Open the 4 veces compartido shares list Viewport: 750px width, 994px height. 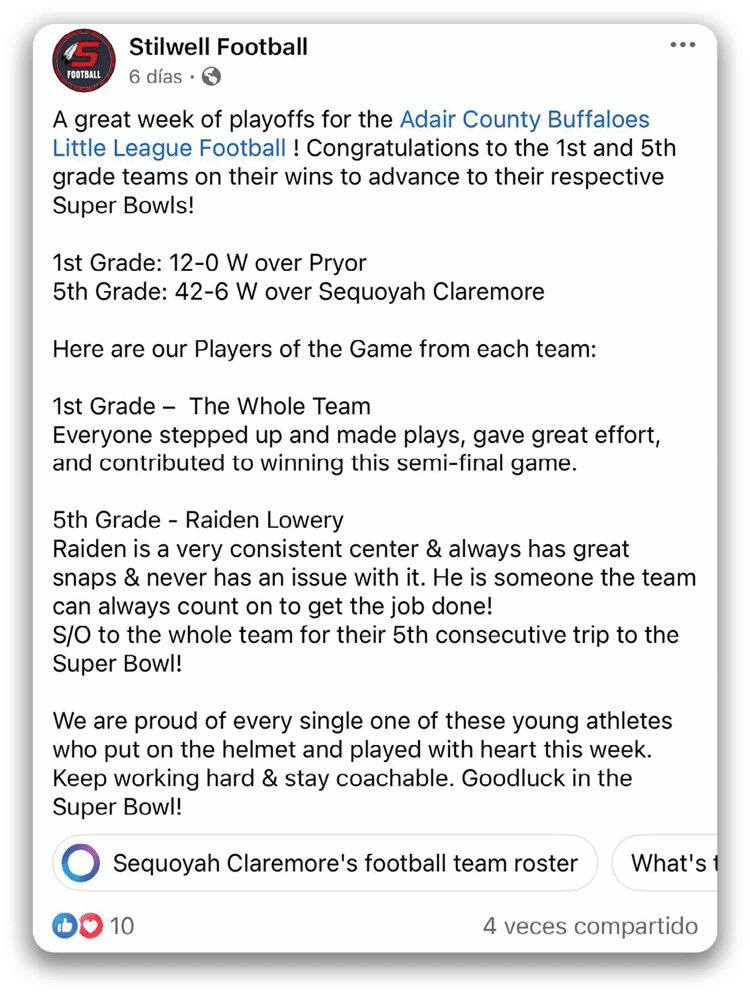pos(590,926)
